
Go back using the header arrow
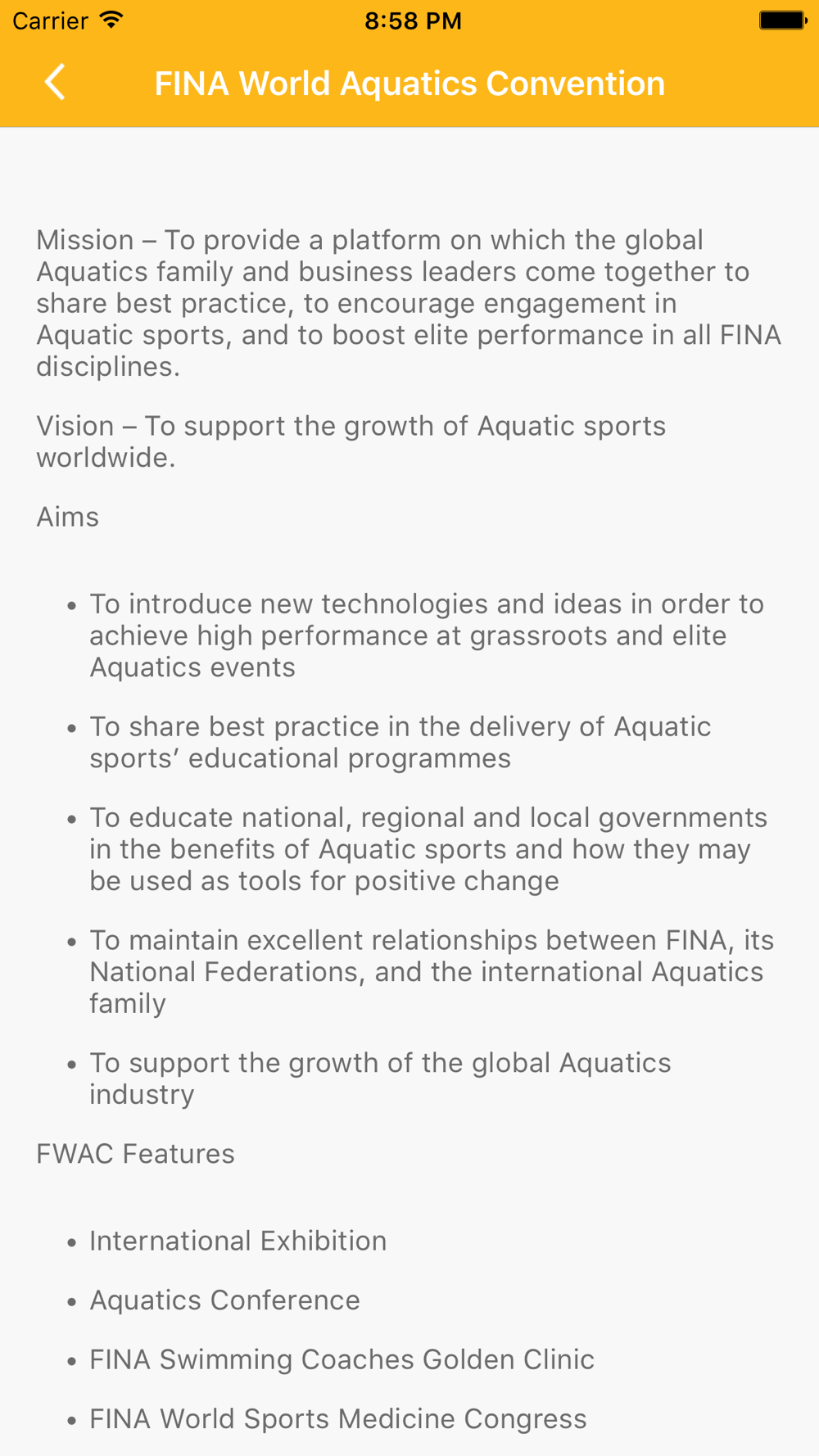coord(55,83)
